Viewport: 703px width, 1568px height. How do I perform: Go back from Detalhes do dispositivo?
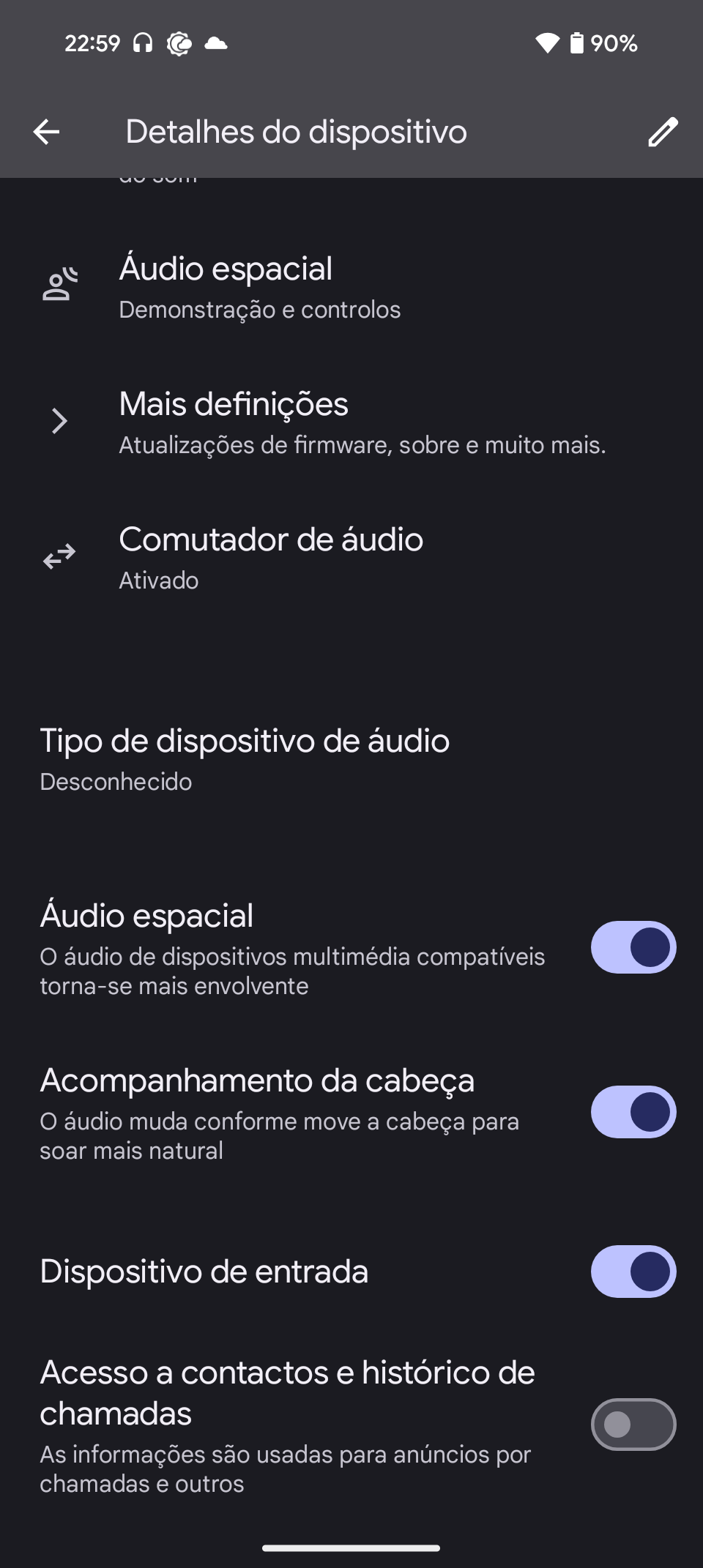[x=47, y=132]
